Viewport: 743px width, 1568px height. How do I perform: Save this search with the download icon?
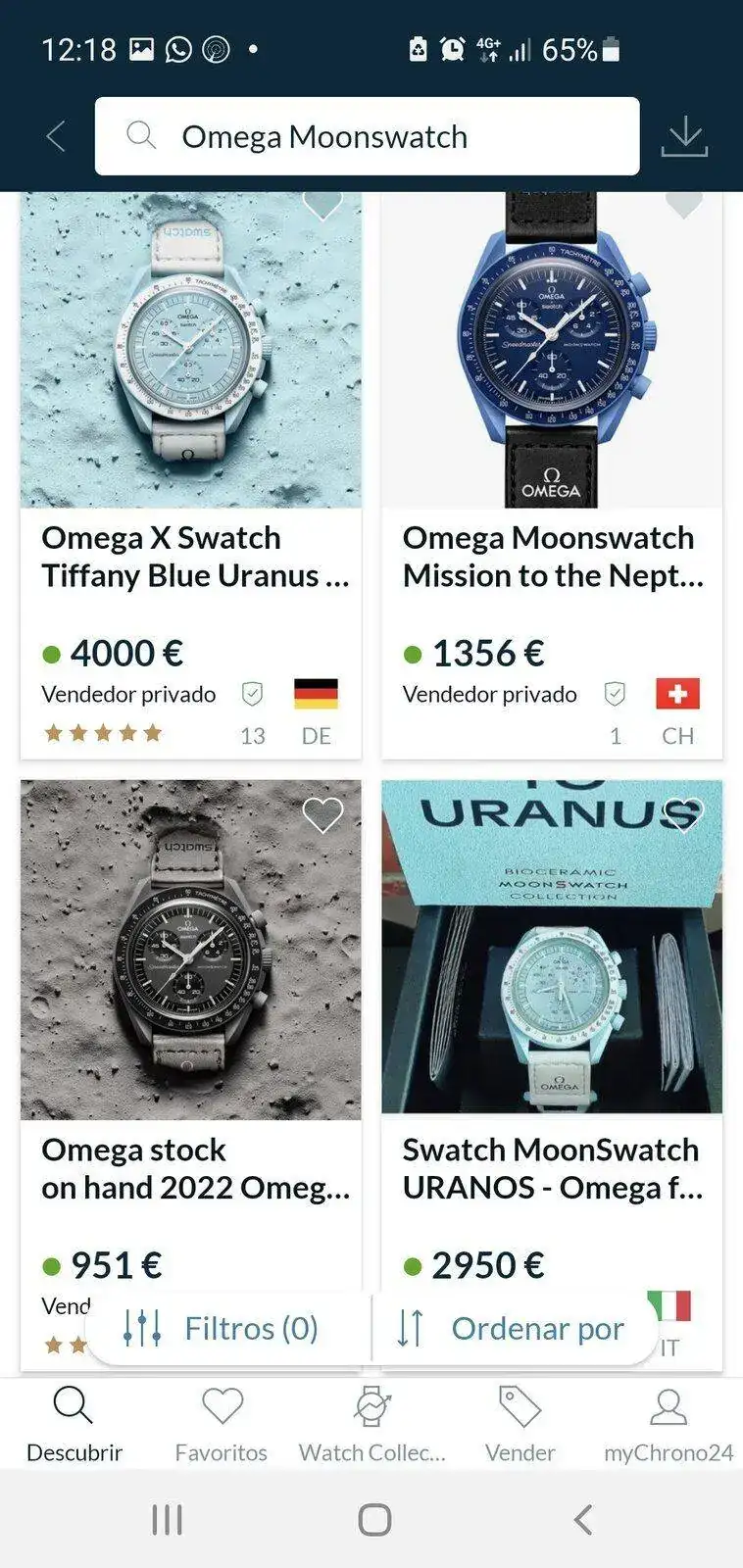[x=683, y=136]
